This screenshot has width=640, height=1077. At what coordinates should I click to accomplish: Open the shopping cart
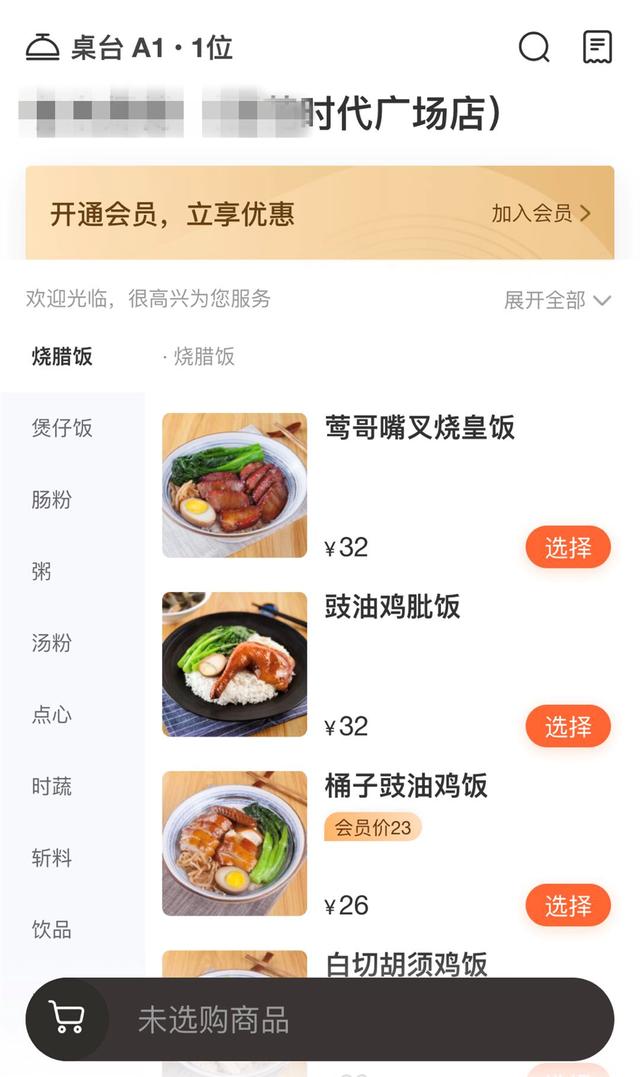[x=67, y=1019]
